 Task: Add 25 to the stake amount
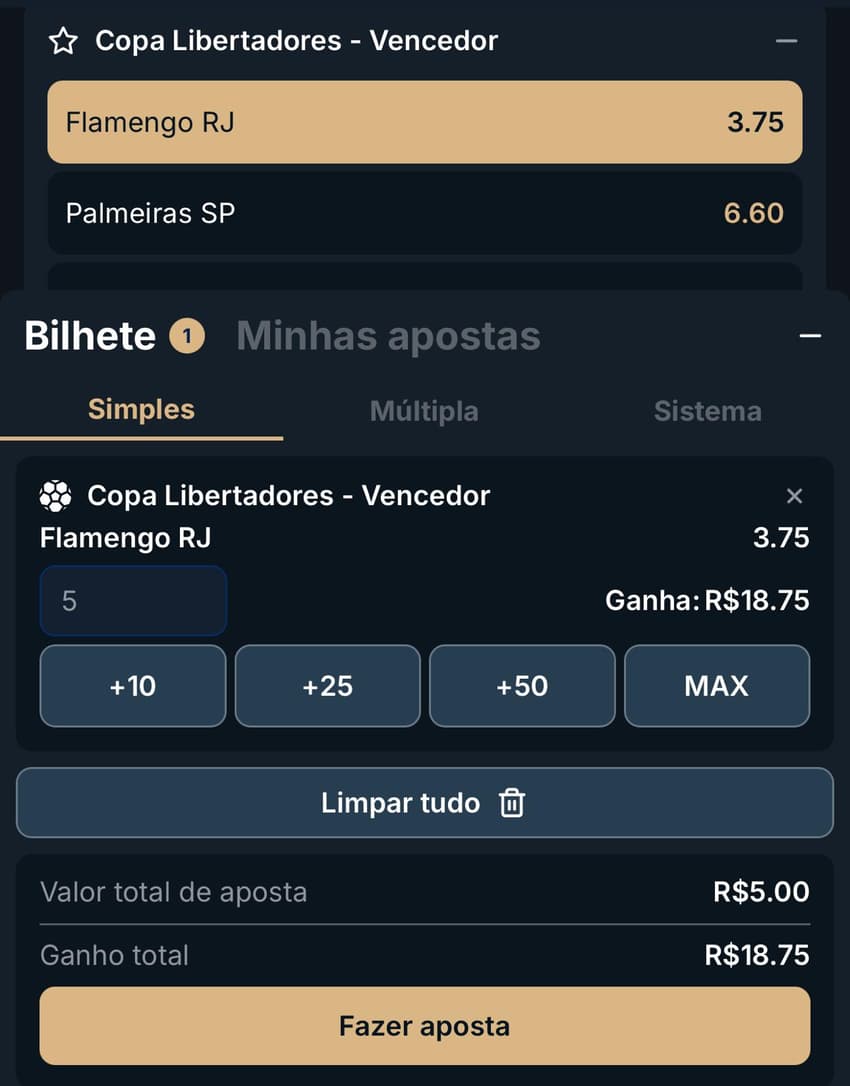point(327,686)
